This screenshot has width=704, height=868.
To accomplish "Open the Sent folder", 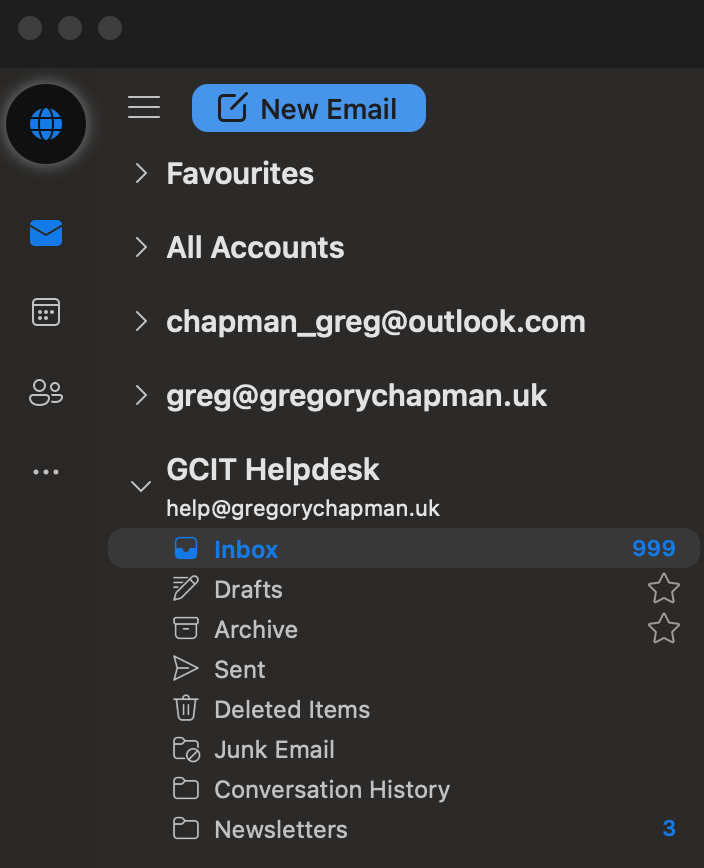I will 240,669.
